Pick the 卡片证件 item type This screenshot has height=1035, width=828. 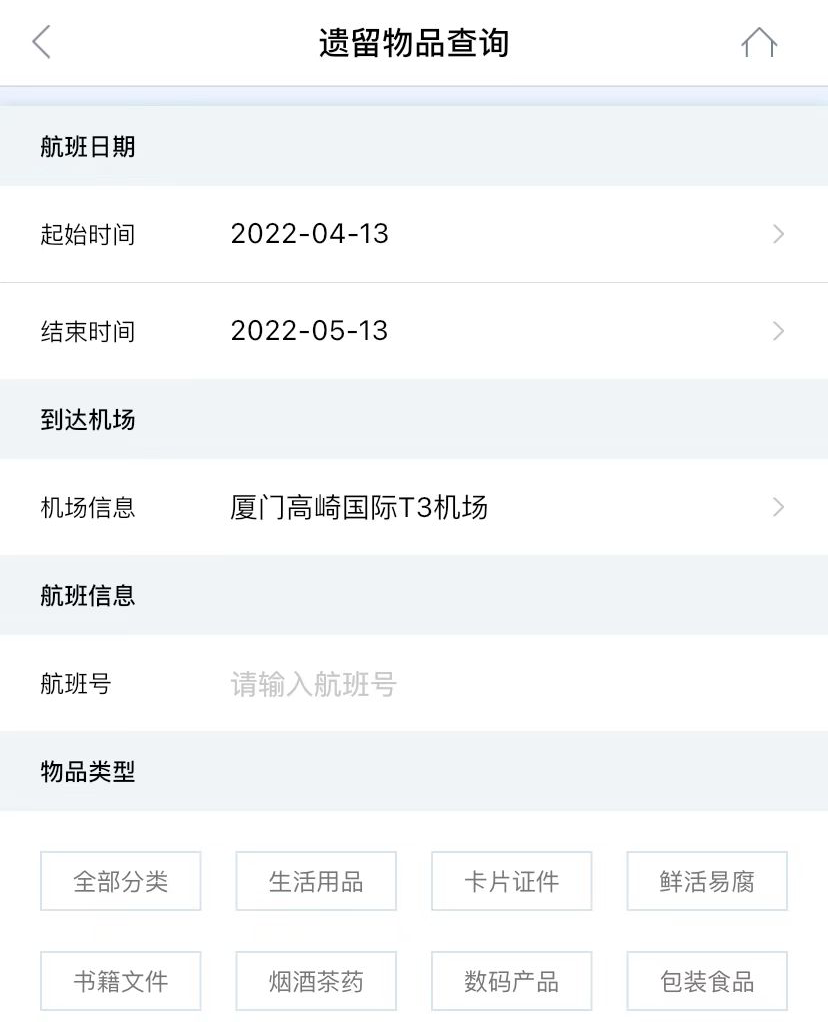pos(512,881)
